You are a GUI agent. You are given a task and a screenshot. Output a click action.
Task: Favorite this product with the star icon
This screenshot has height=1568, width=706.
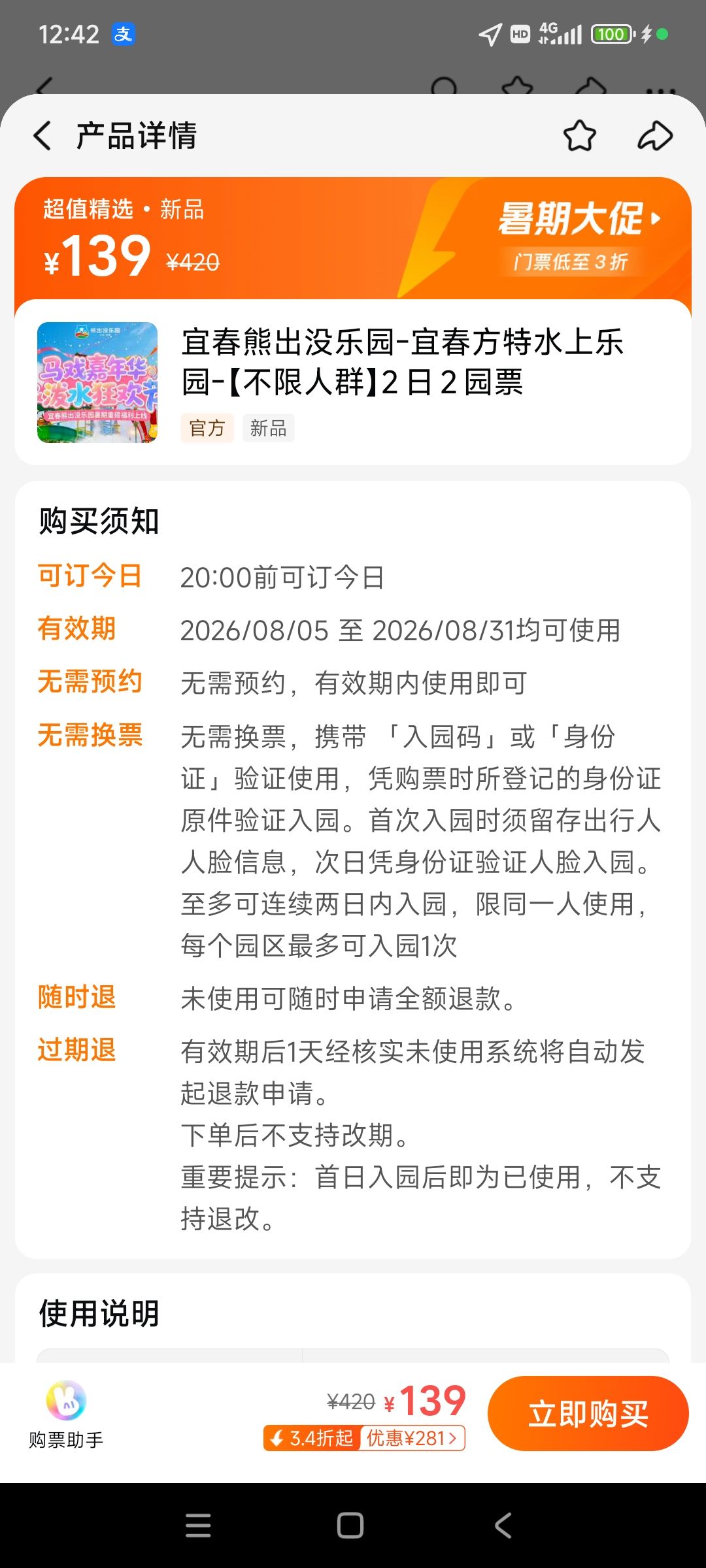point(580,136)
